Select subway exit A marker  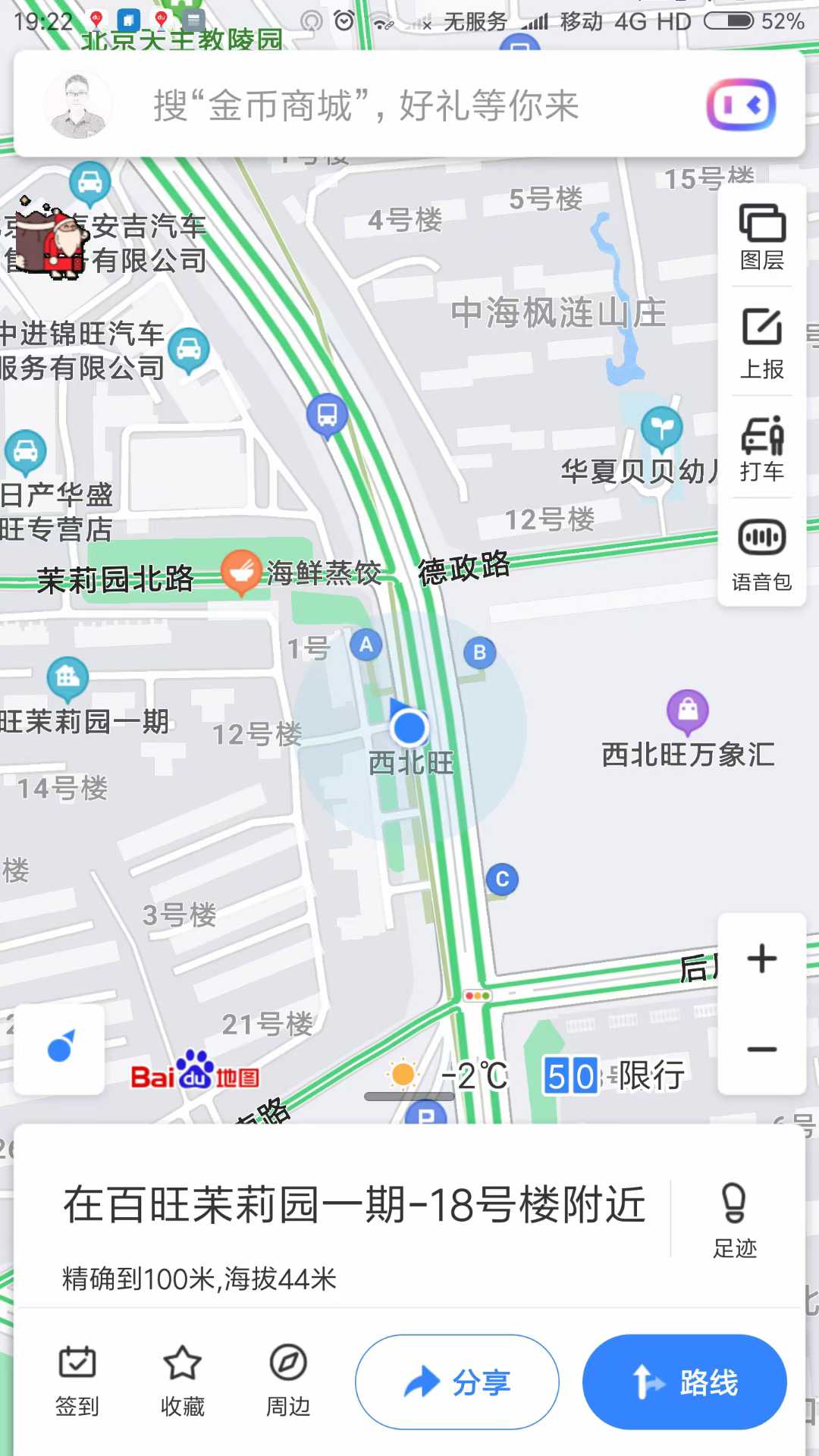(366, 645)
